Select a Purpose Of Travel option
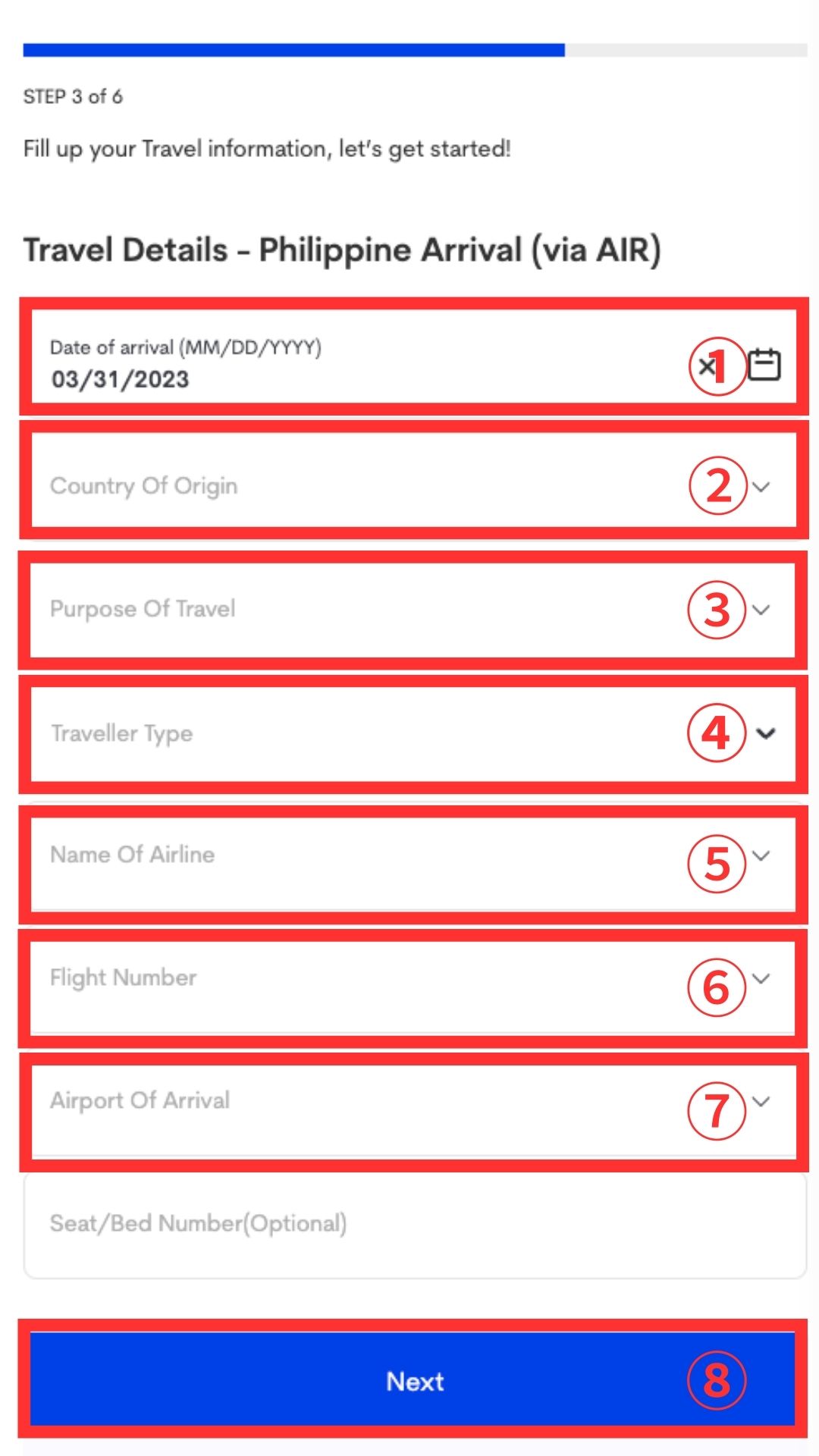Viewport: 819px width, 1456px height. coord(414,610)
